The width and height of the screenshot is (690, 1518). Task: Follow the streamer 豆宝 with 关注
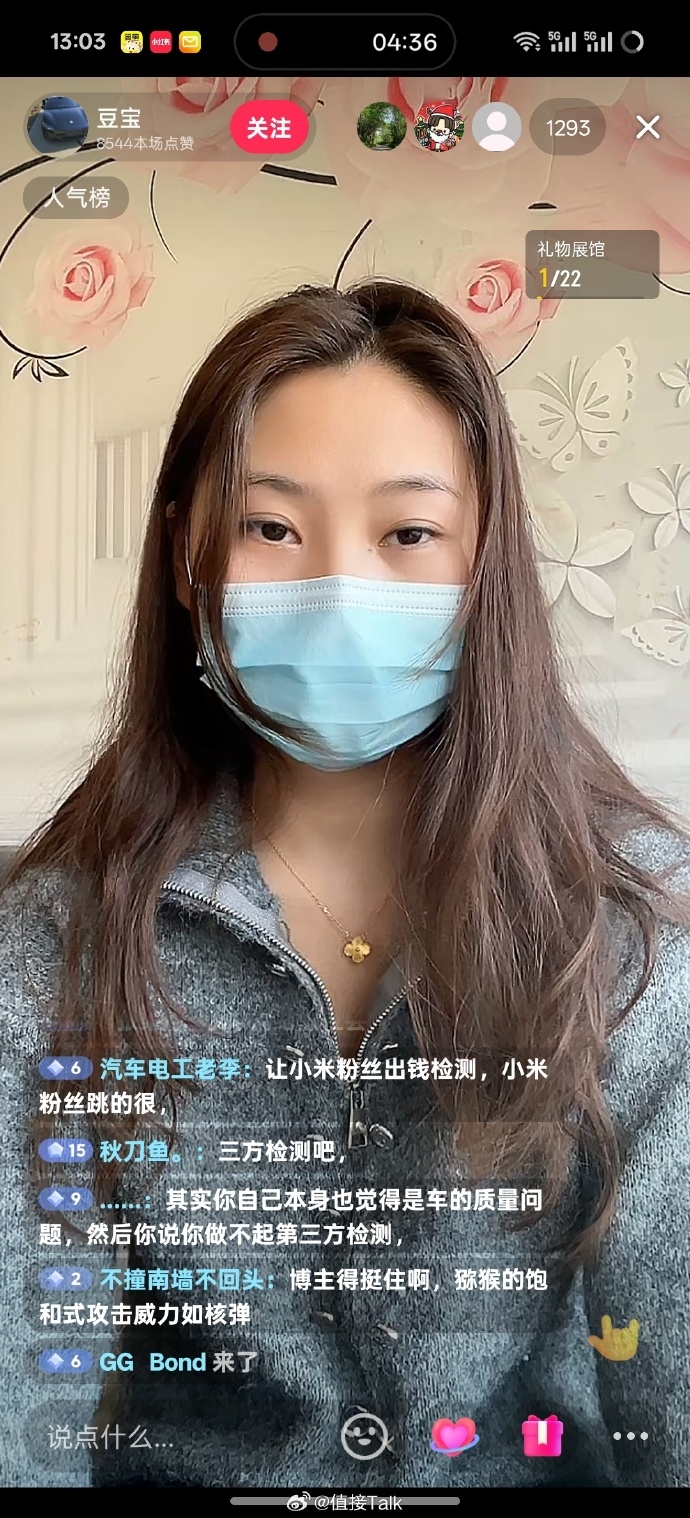[x=268, y=128]
